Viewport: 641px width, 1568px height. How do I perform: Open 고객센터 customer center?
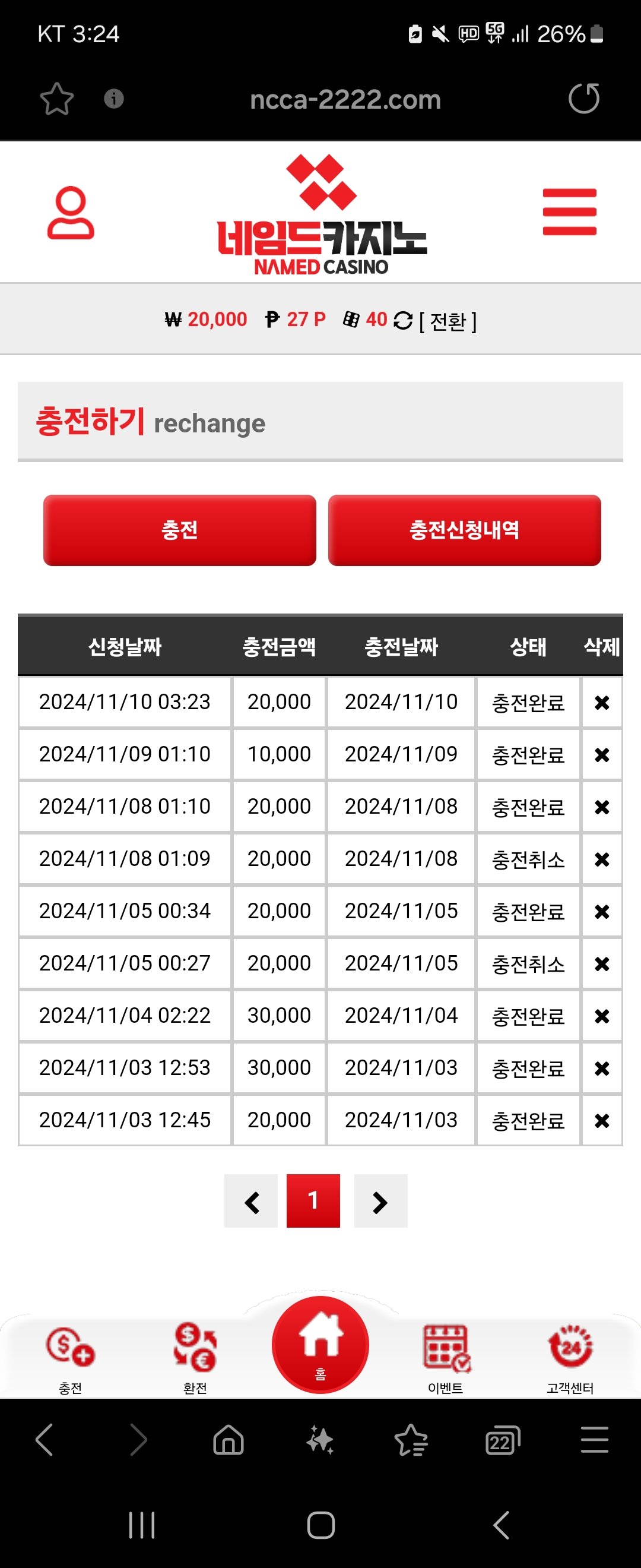[570, 1355]
